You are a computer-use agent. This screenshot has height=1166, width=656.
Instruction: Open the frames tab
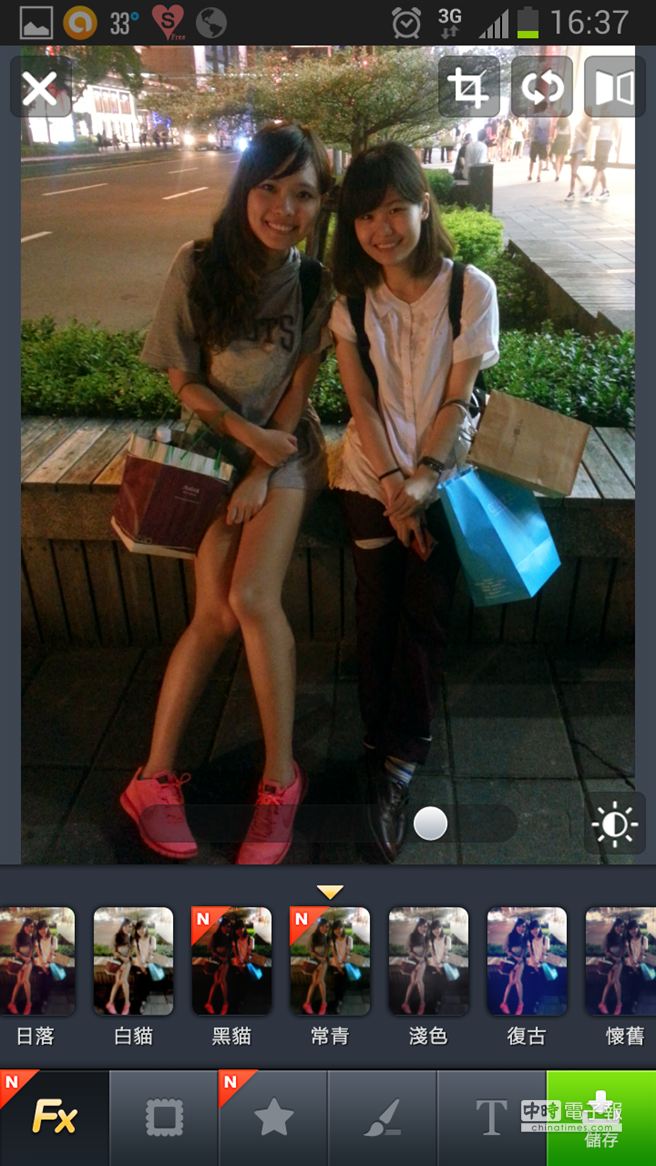[x=164, y=1117]
